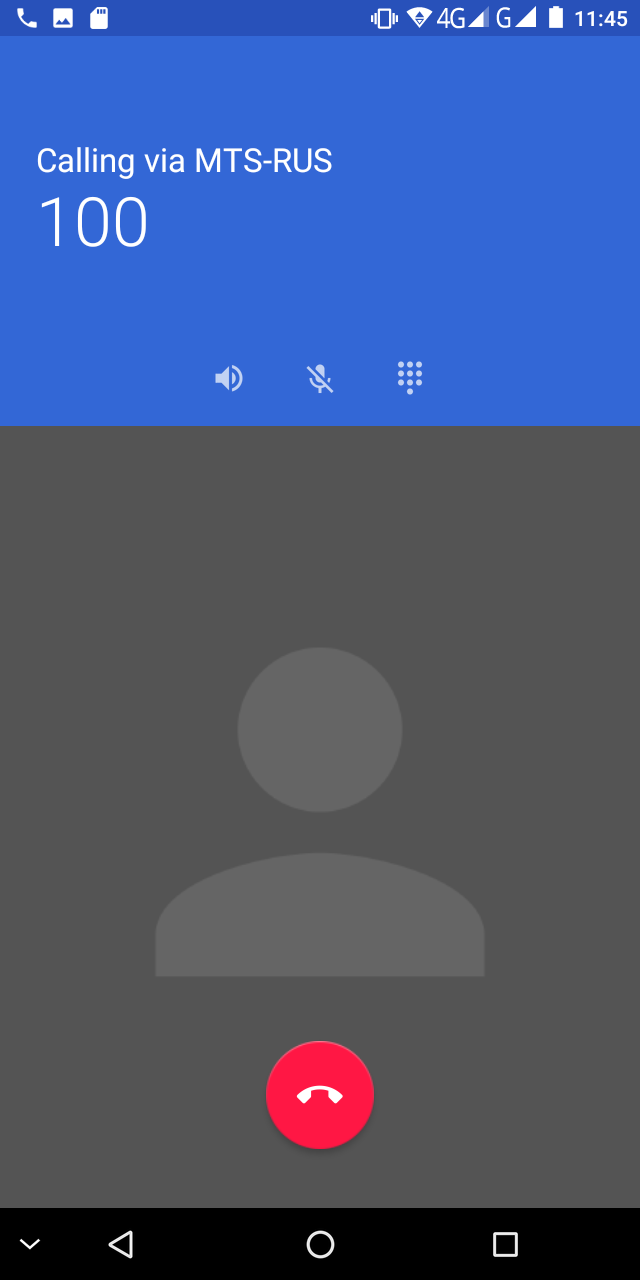
Task: End the call to 100
Action: click(x=320, y=1095)
